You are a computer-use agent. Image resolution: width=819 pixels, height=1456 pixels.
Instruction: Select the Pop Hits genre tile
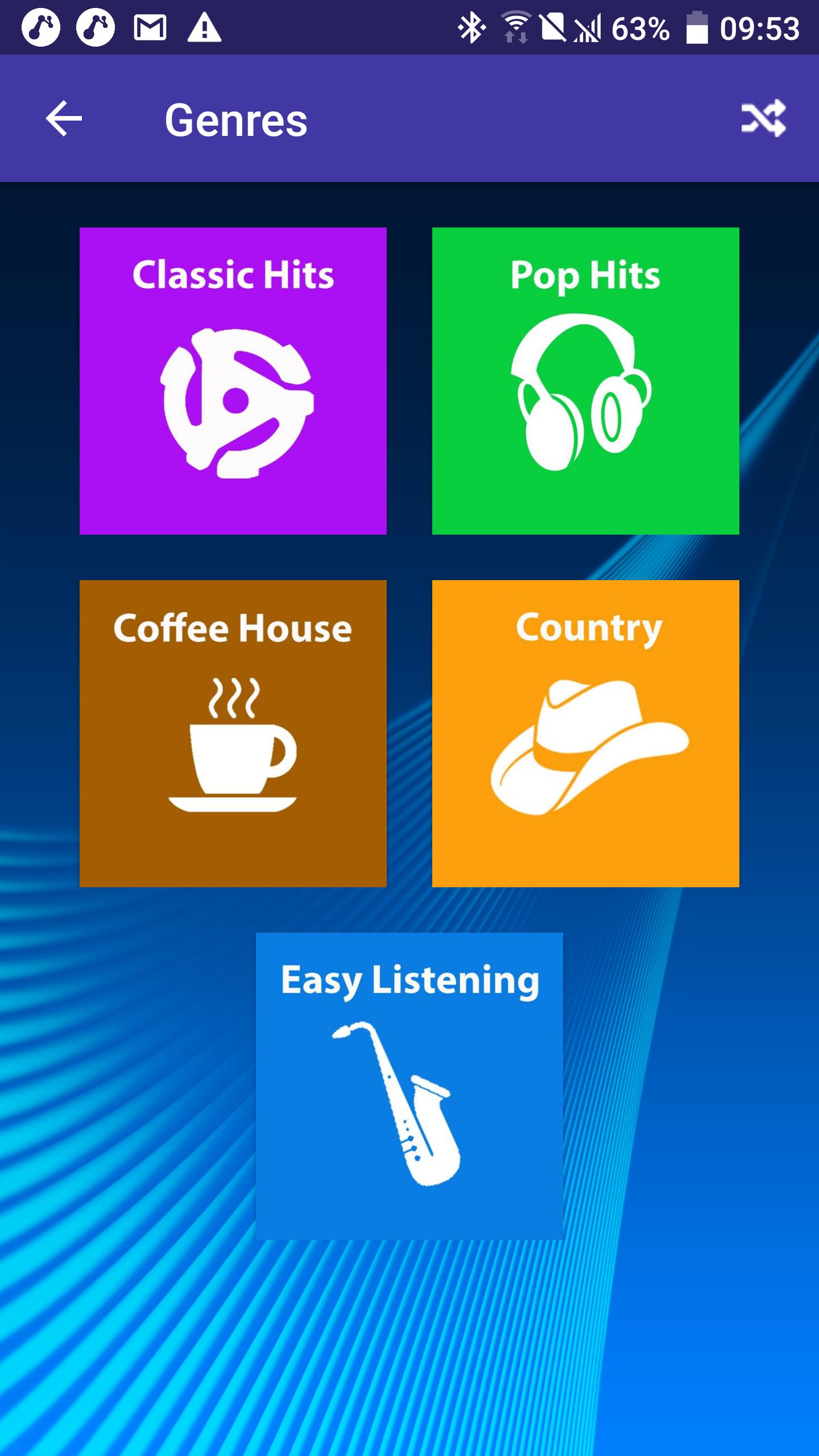click(586, 381)
